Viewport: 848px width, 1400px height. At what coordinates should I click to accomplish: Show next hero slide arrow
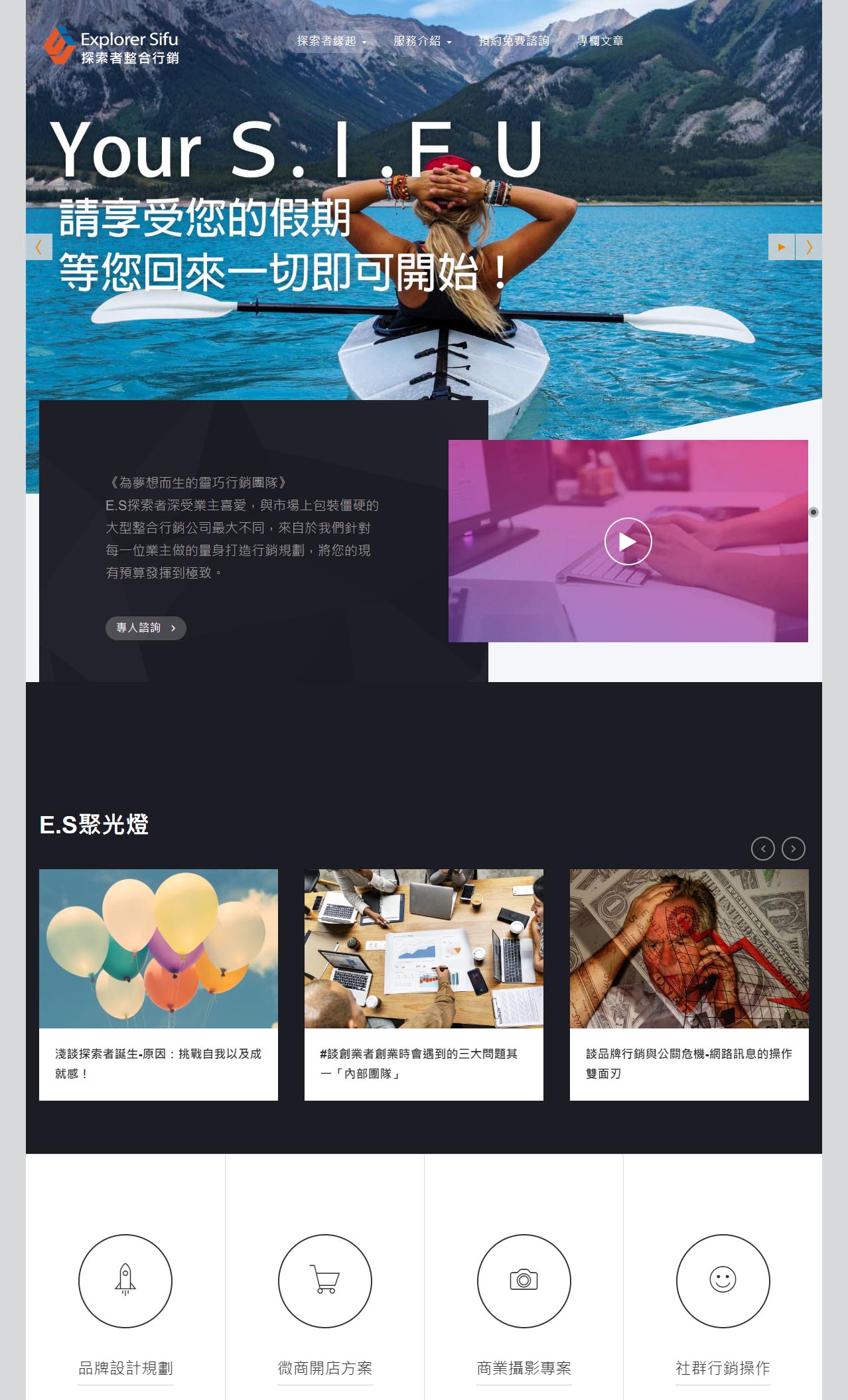(808, 247)
